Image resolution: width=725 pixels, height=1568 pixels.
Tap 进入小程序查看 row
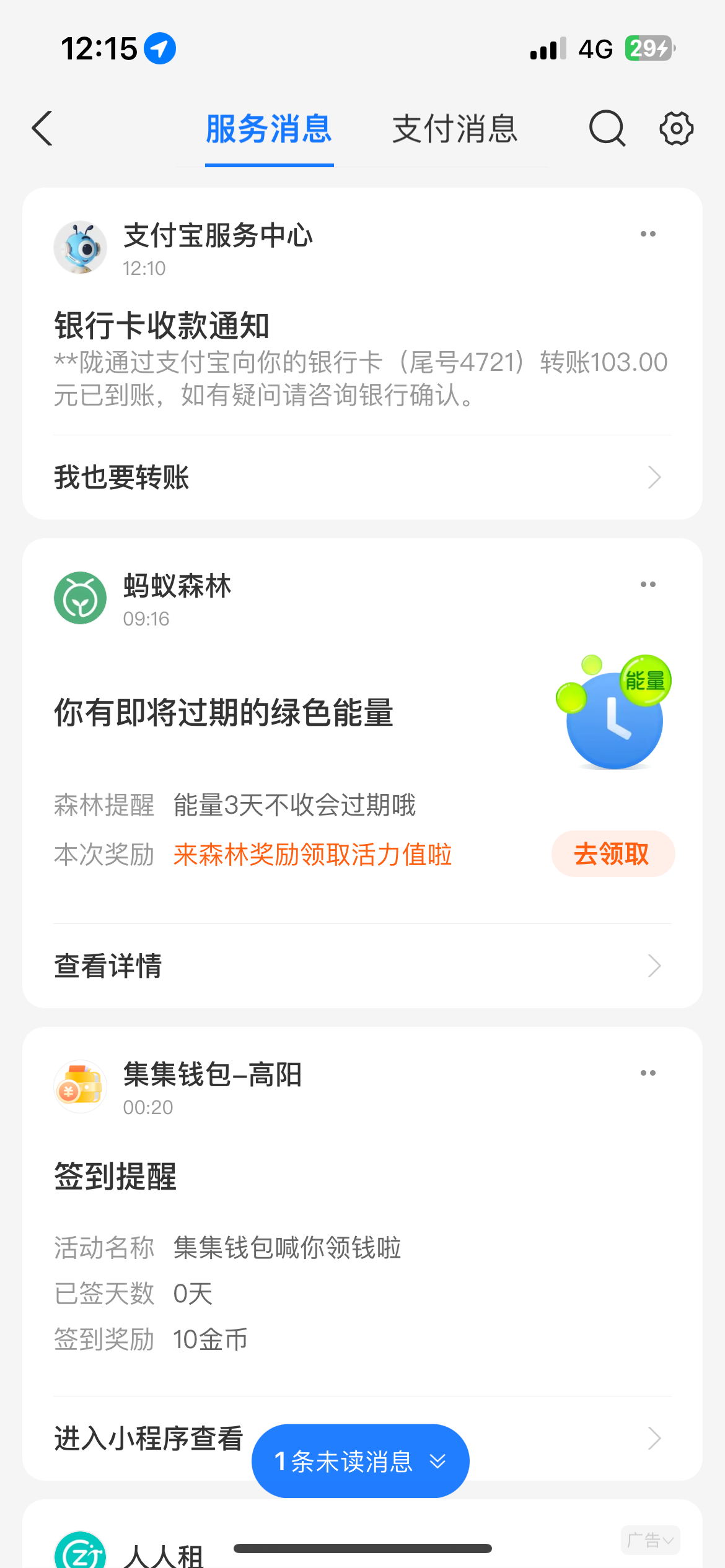tap(149, 1438)
